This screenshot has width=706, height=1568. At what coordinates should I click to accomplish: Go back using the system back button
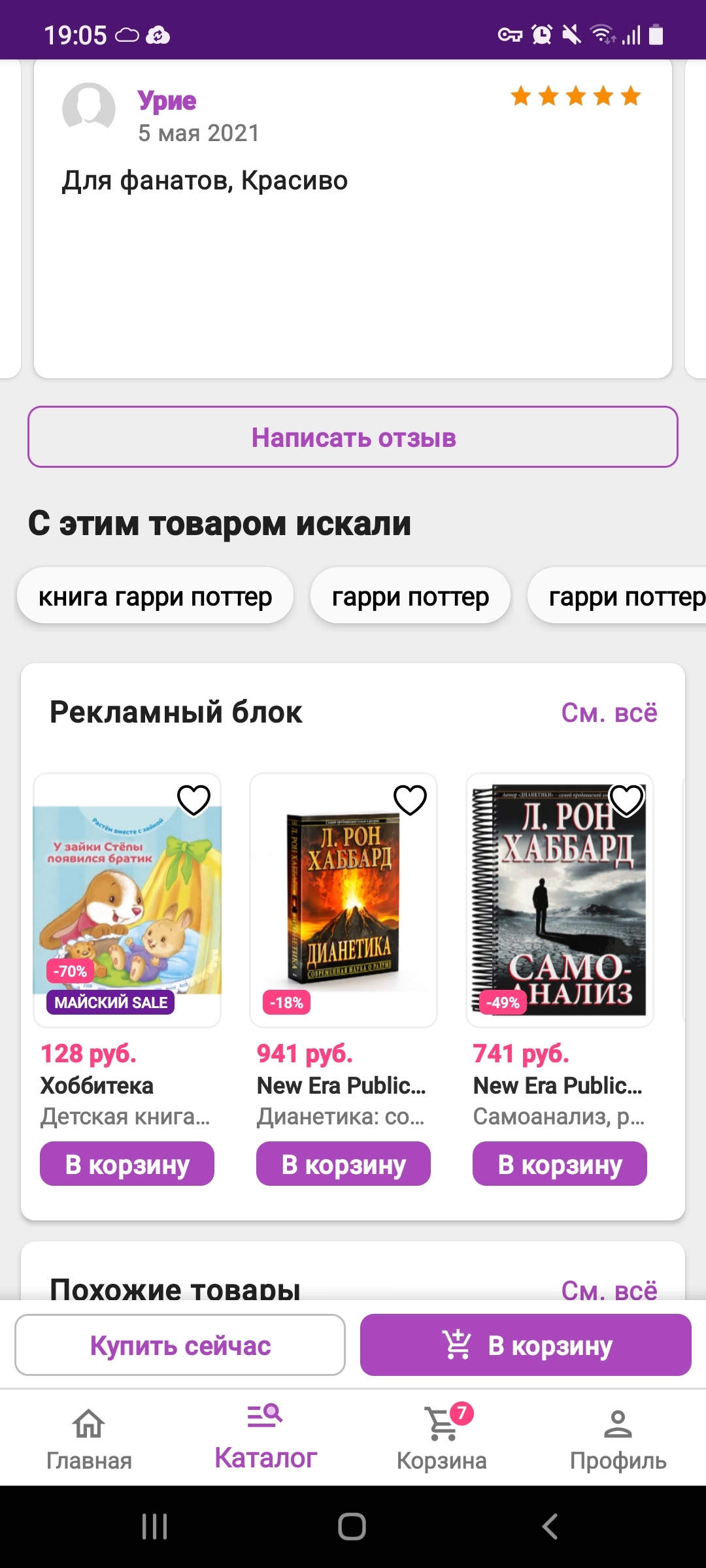coord(550,1527)
